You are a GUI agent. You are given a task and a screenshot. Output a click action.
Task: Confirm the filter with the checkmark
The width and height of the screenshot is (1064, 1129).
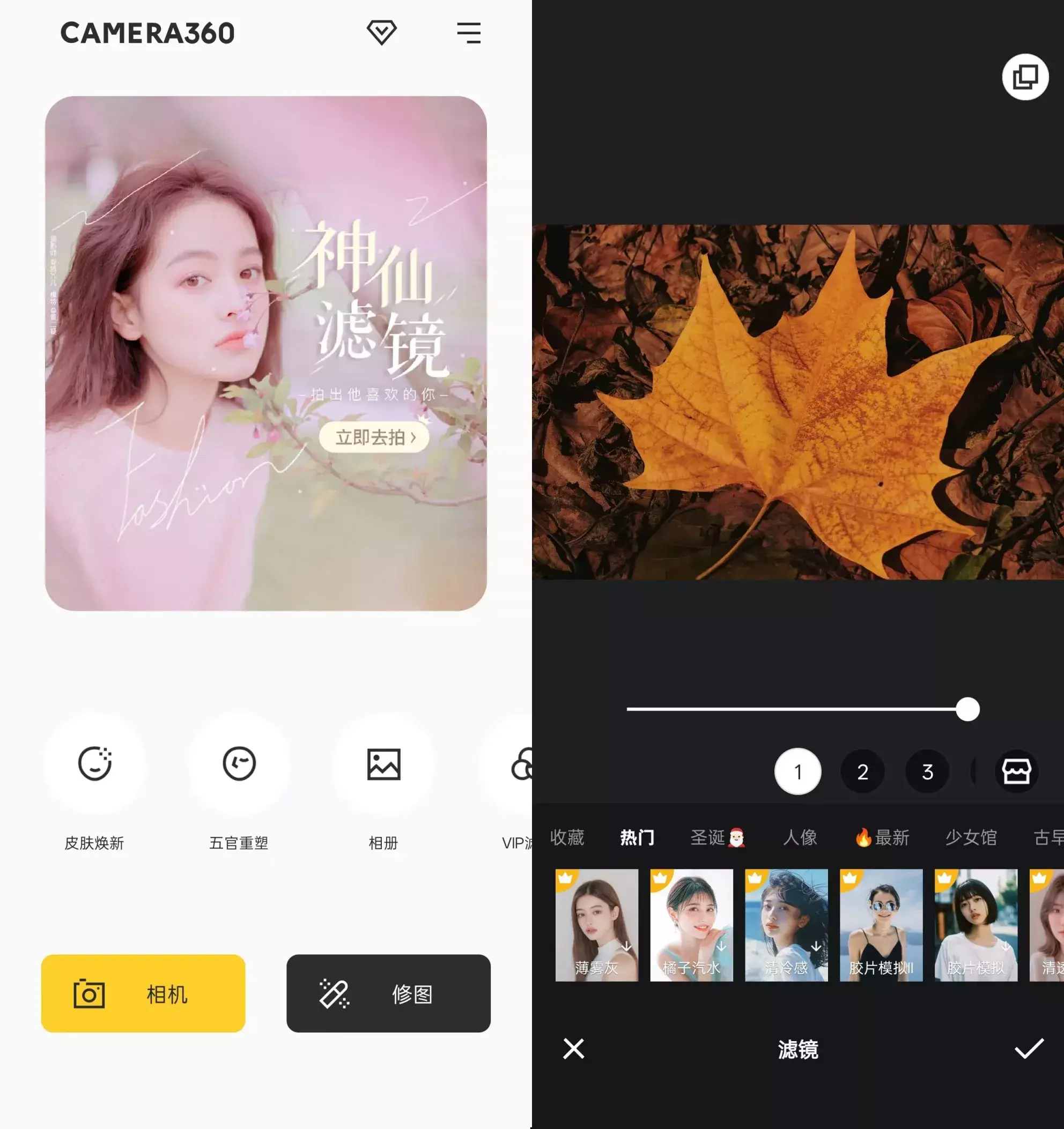pos(1029,1049)
